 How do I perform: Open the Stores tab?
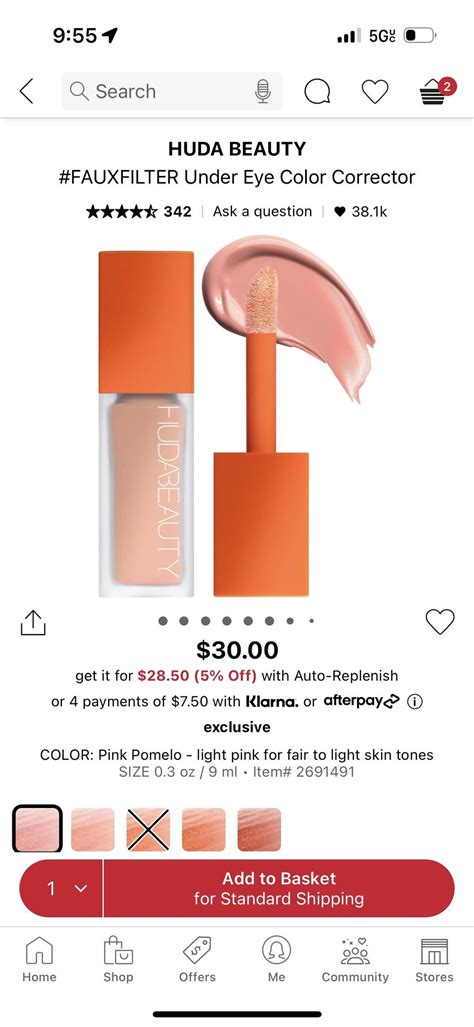(x=434, y=960)
